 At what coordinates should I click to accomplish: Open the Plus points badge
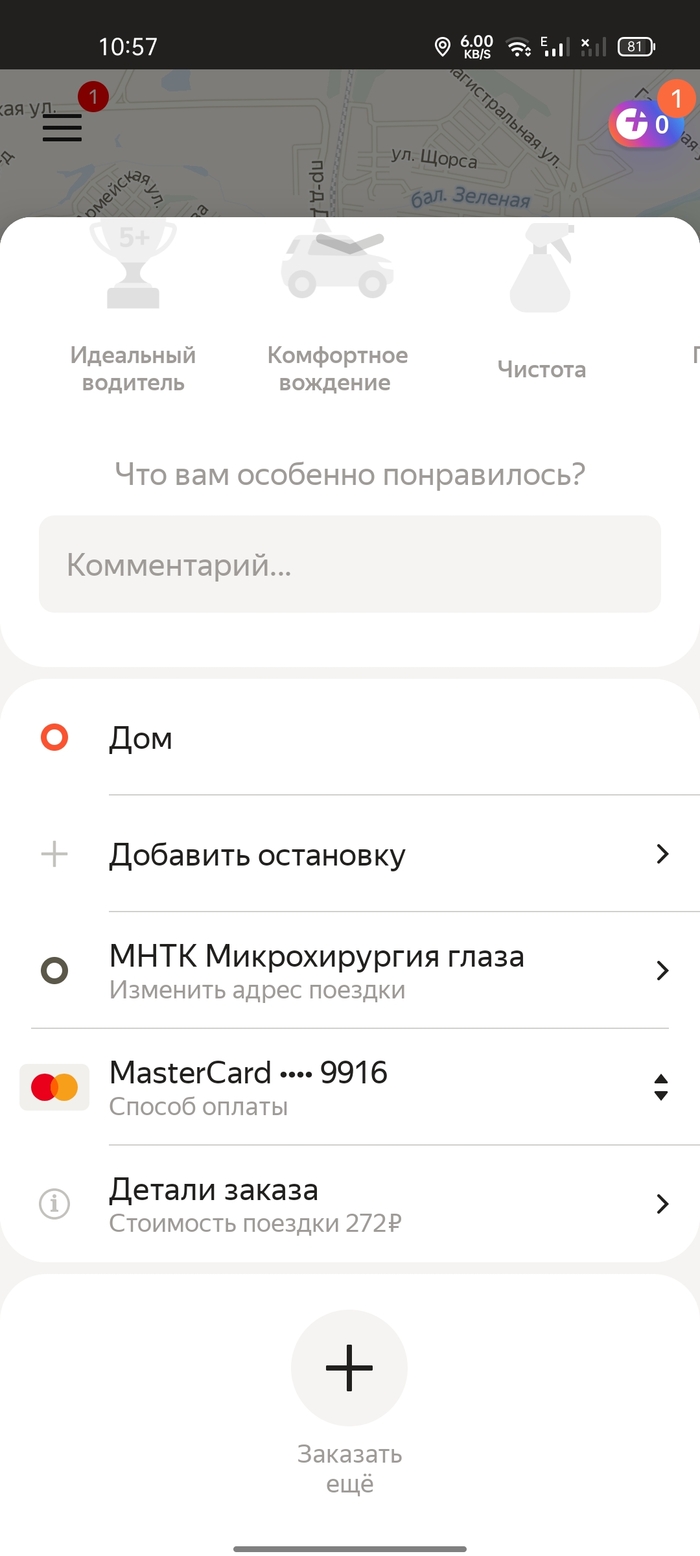click(x=647, y=124)
